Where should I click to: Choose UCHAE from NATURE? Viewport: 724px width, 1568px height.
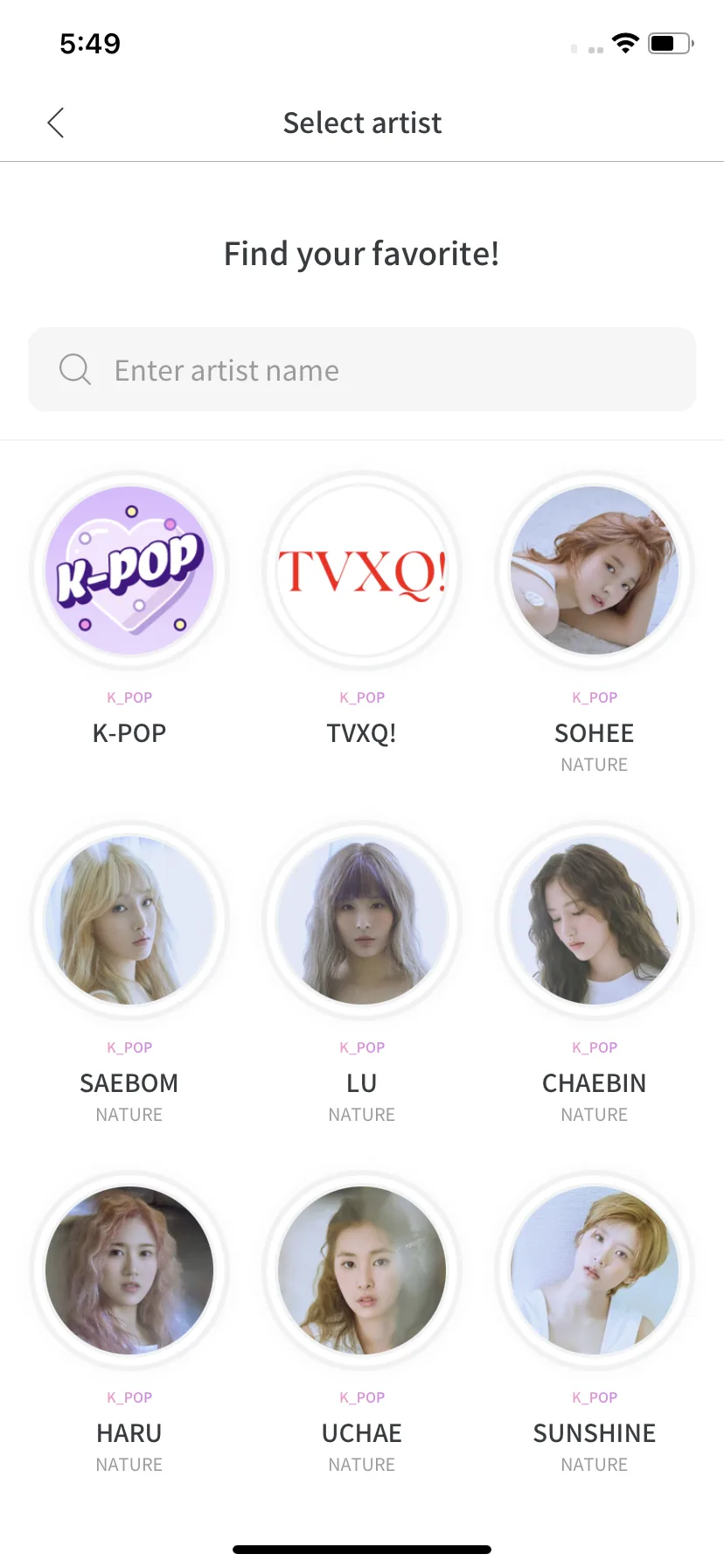[362, 1271]
